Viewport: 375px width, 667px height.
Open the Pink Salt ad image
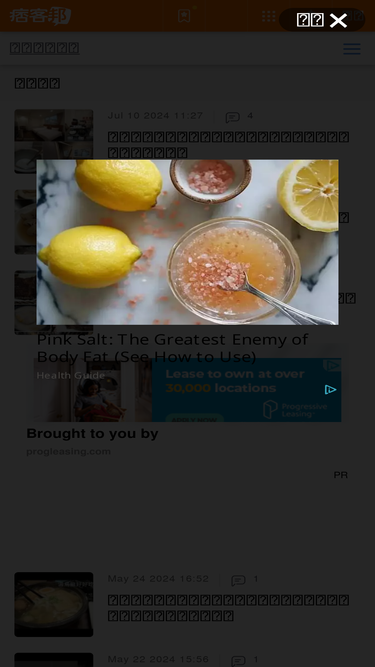pos(188,242)
